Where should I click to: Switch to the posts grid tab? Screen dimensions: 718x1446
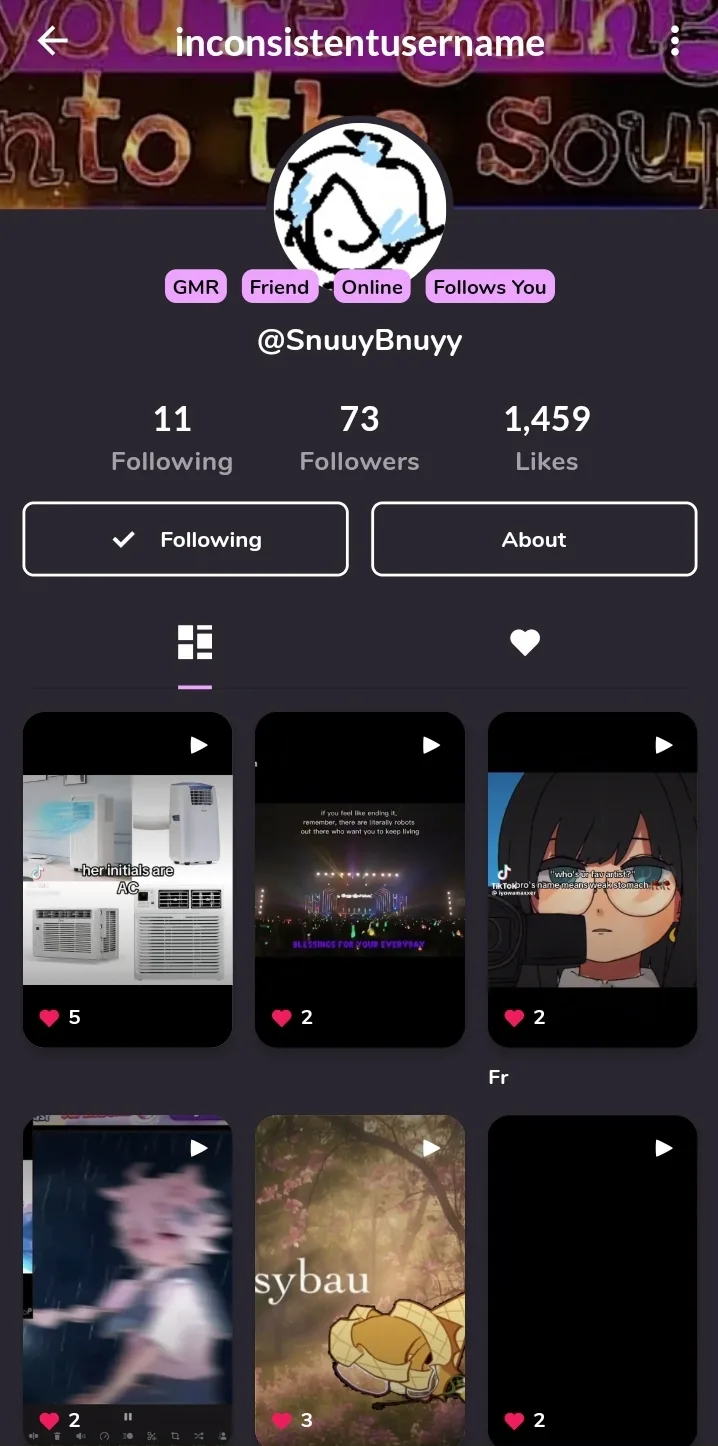(x=195, y=643)
